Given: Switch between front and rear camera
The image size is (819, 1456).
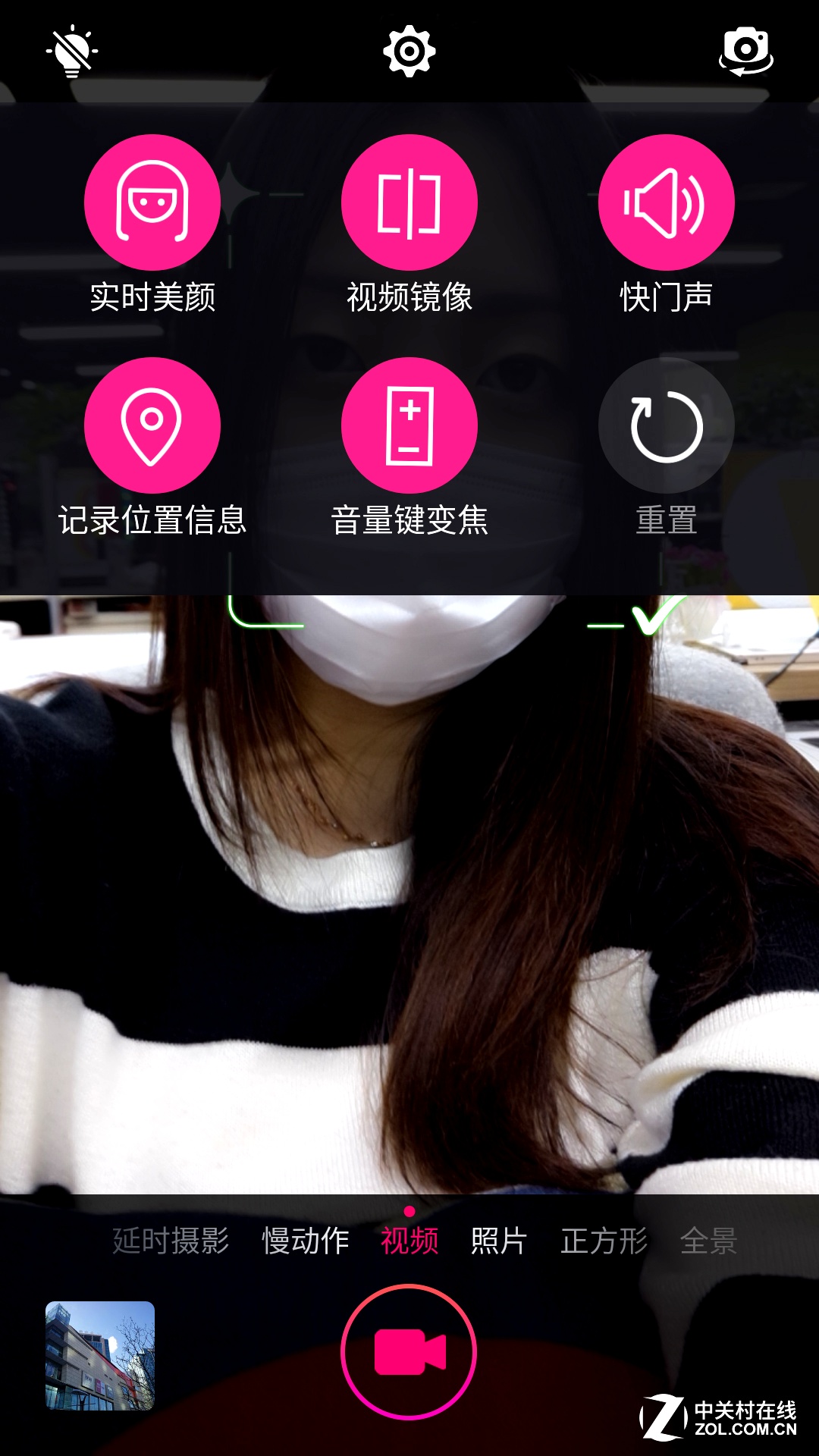Looking at the screenshot, I should (746, 51).
